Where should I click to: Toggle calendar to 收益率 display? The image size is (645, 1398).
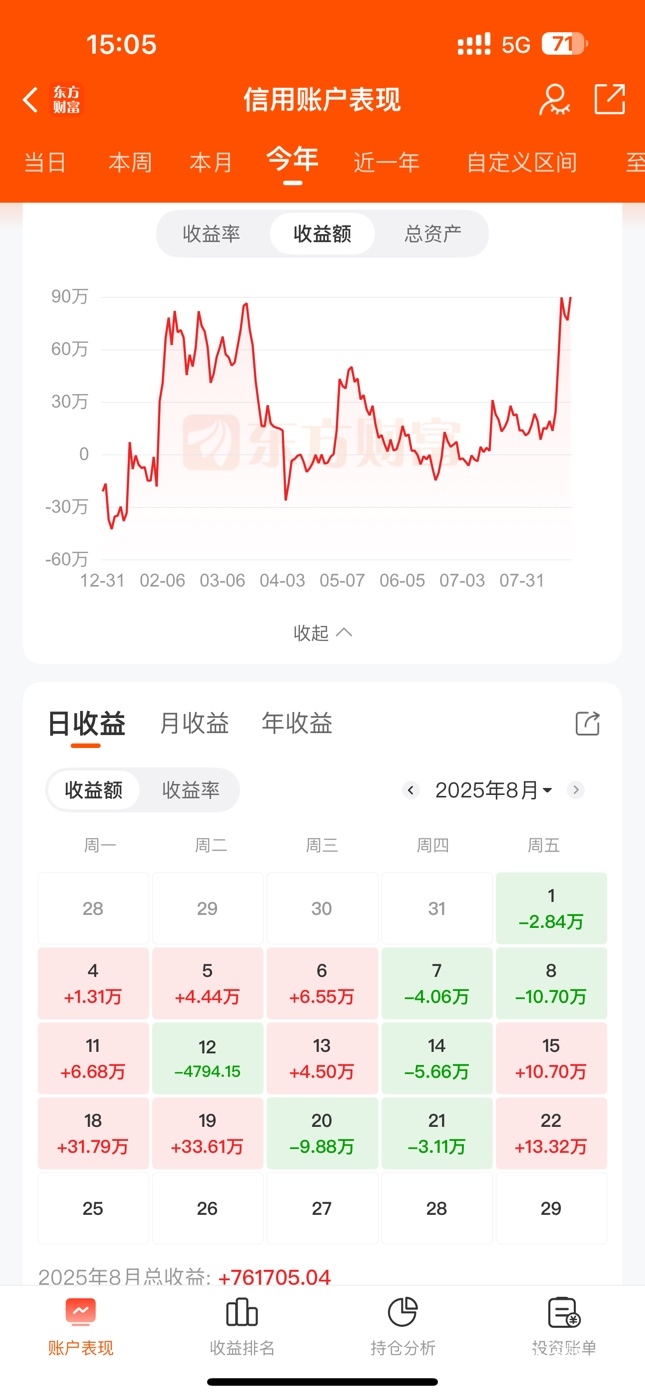190,790
